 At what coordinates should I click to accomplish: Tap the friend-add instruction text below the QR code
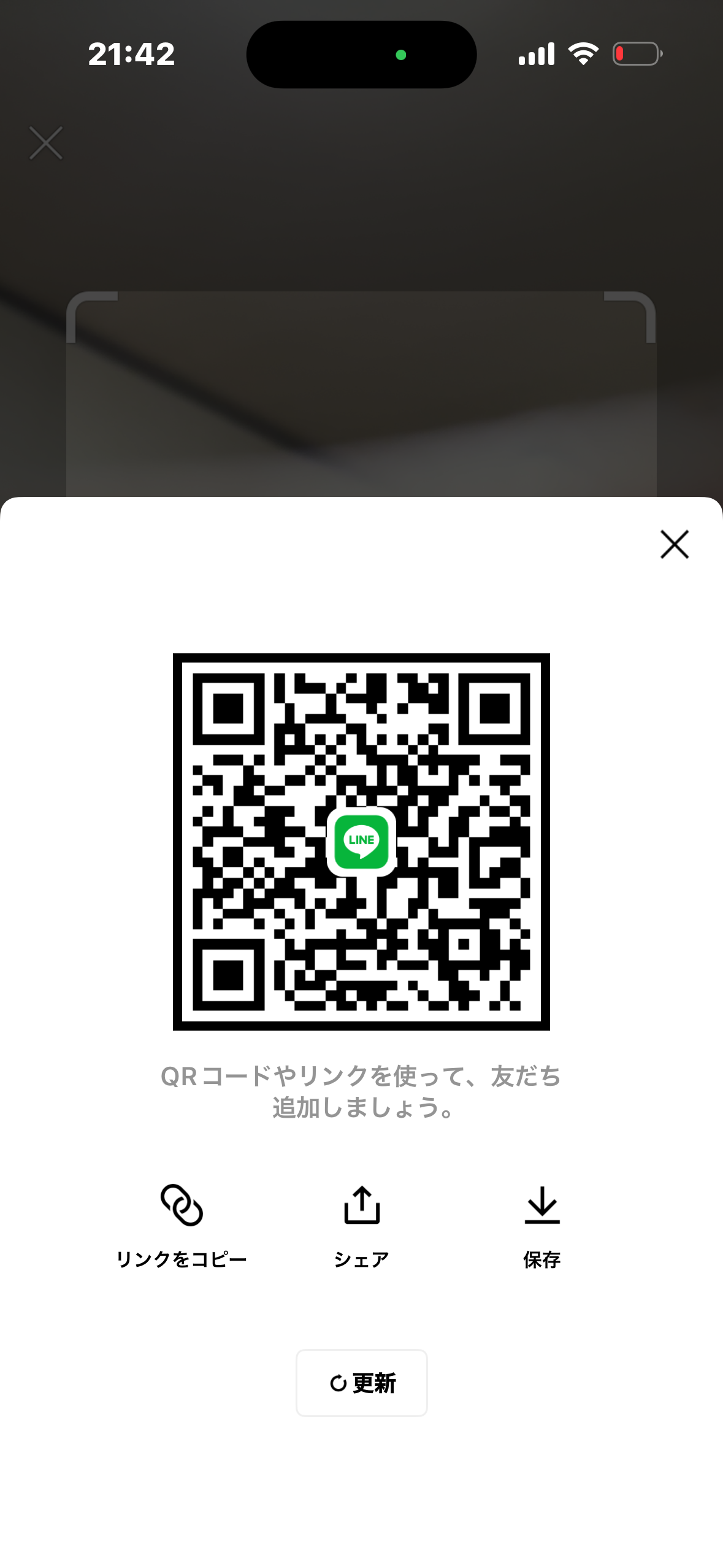(361, 1092)
